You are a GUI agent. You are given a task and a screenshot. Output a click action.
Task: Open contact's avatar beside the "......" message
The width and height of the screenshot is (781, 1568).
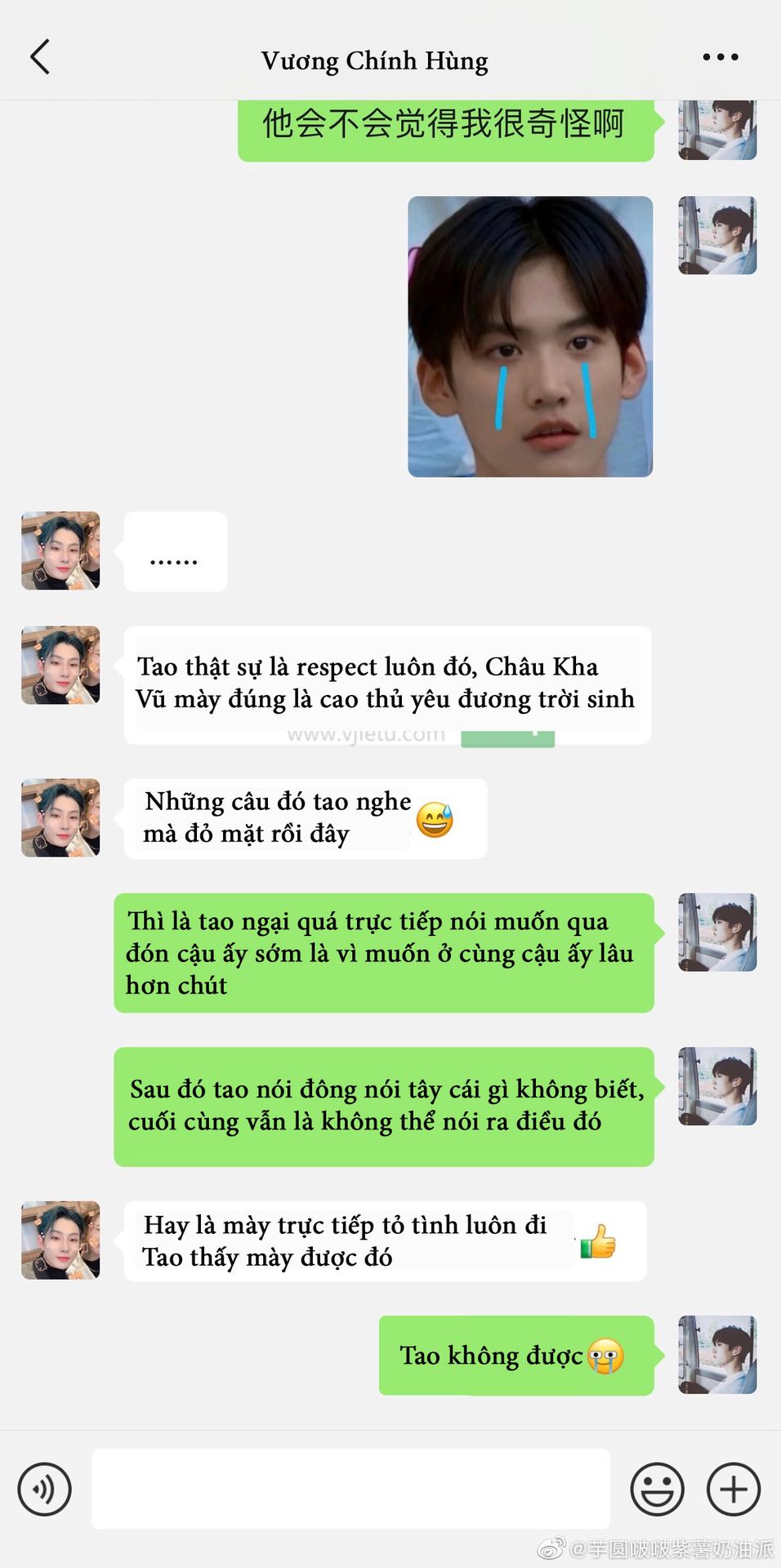60,550
